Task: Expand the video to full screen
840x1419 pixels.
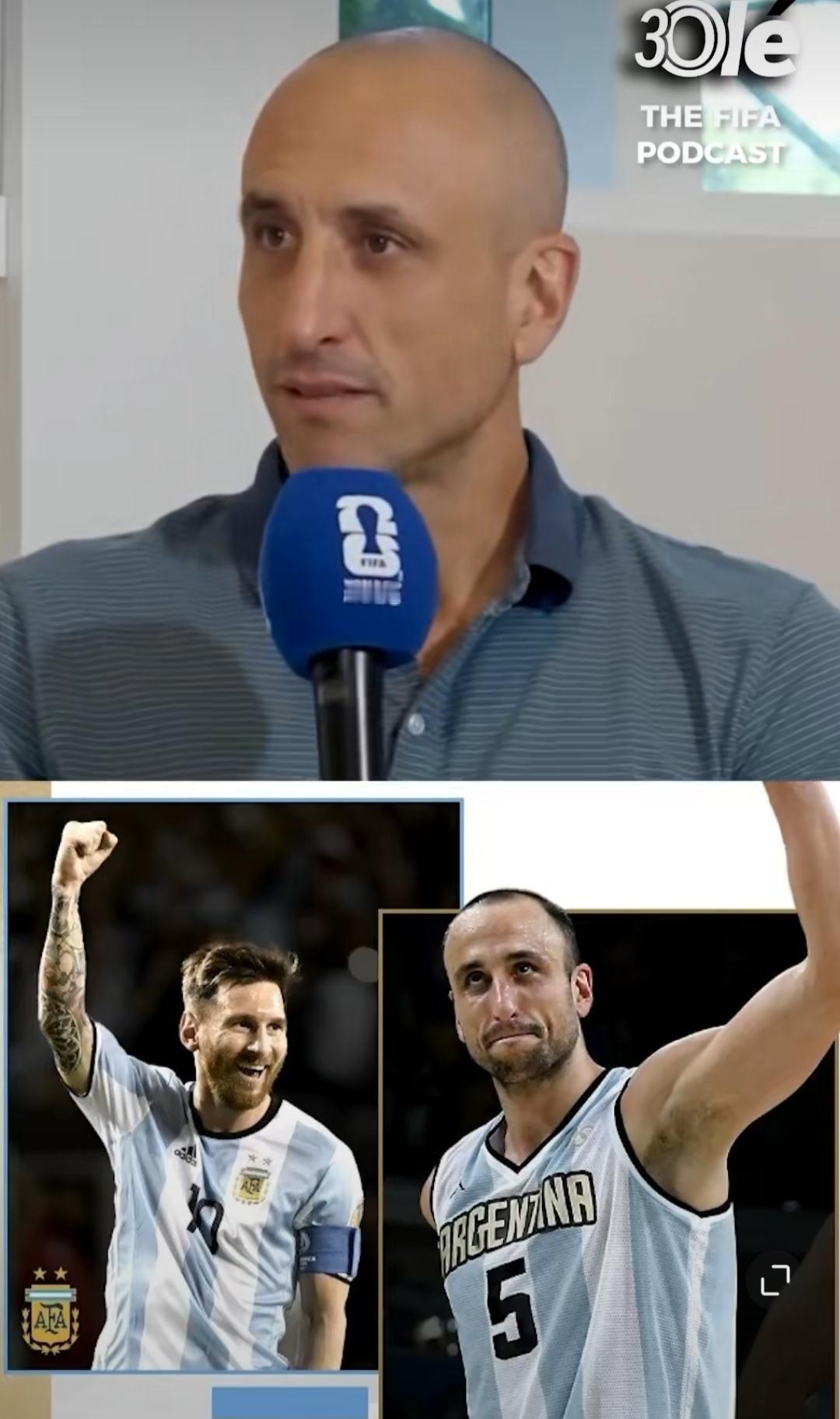Action: tap(775, 1280)
